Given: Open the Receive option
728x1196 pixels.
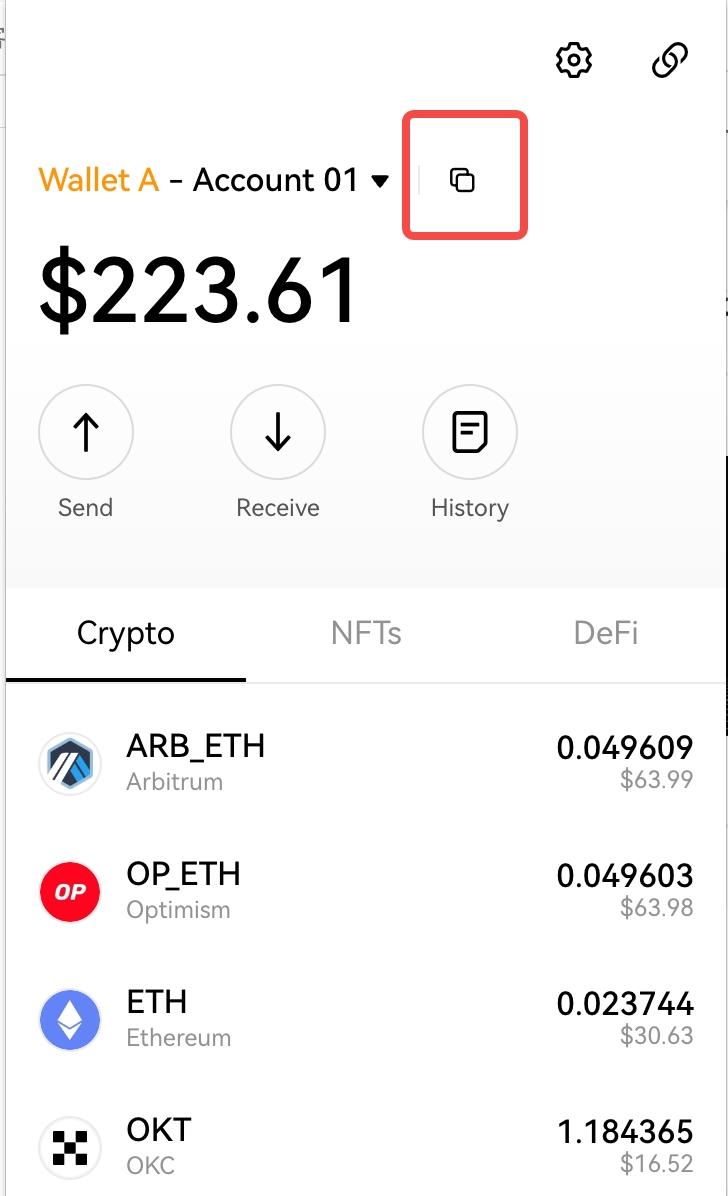Looking at the screenshot, I should [x=278, y=433].
